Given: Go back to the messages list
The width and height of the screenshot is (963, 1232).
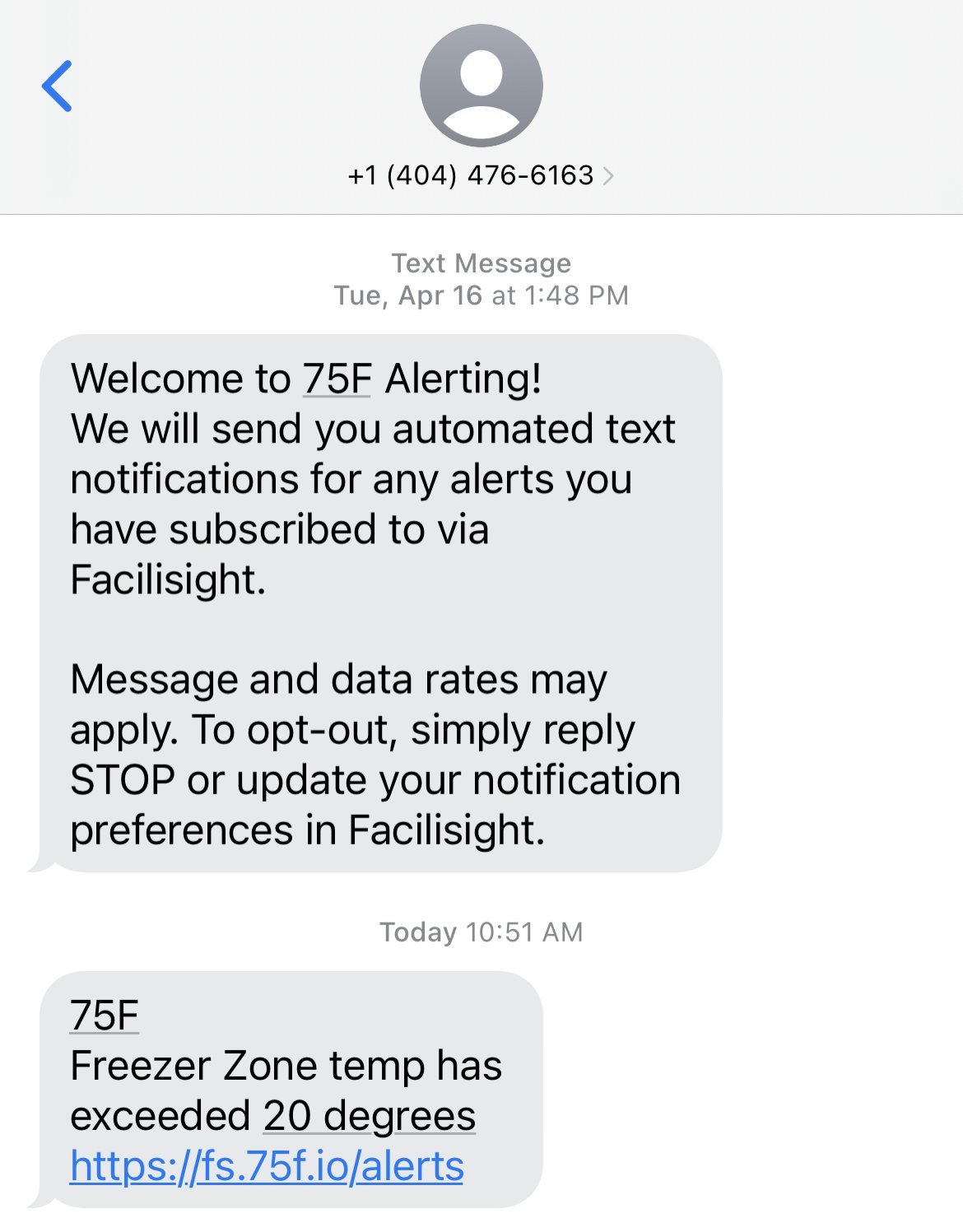Looking at the screenshot, I should click(58, 86).
